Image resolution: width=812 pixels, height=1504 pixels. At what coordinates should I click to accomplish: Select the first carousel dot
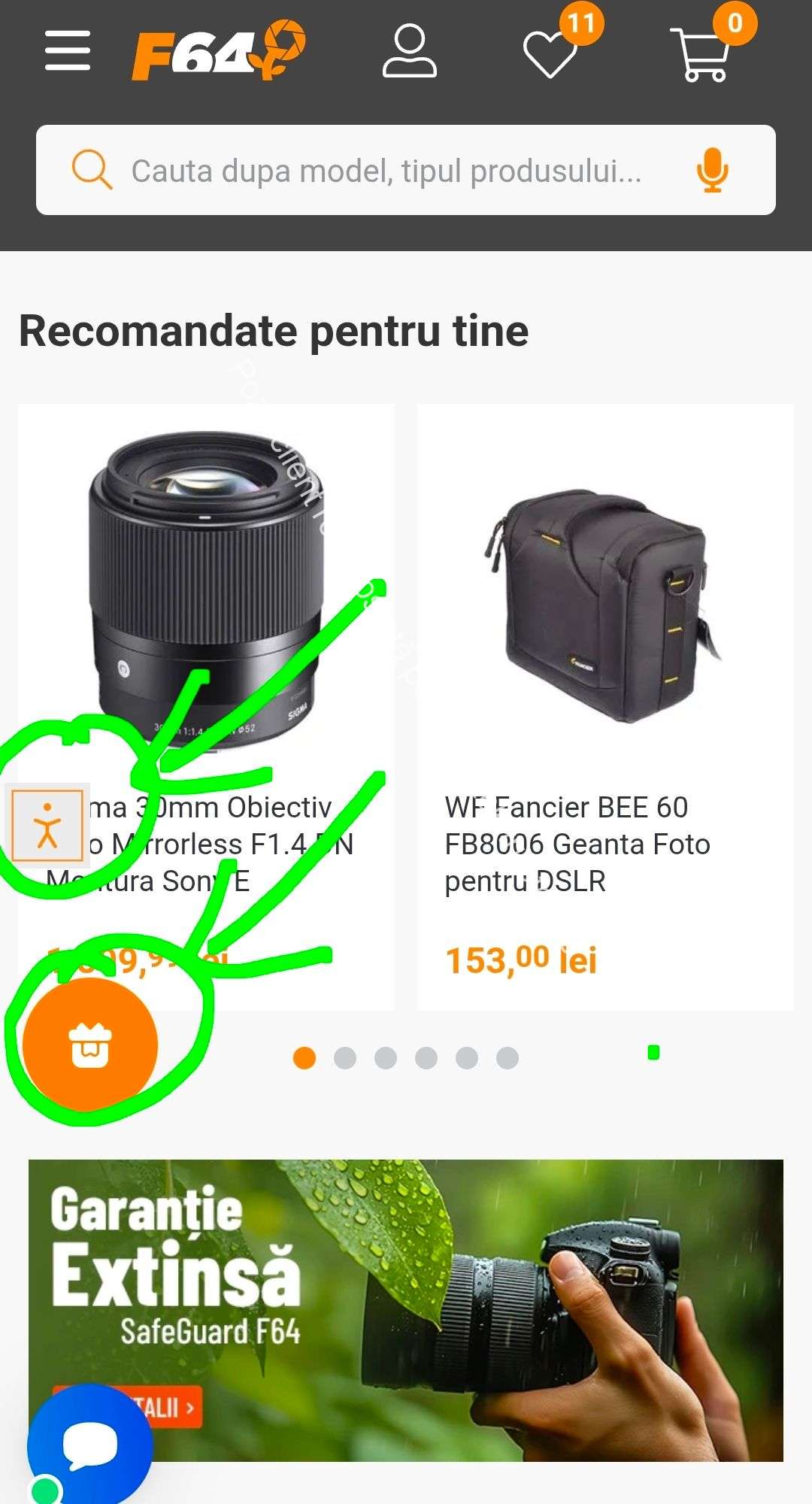(304, 1057)
